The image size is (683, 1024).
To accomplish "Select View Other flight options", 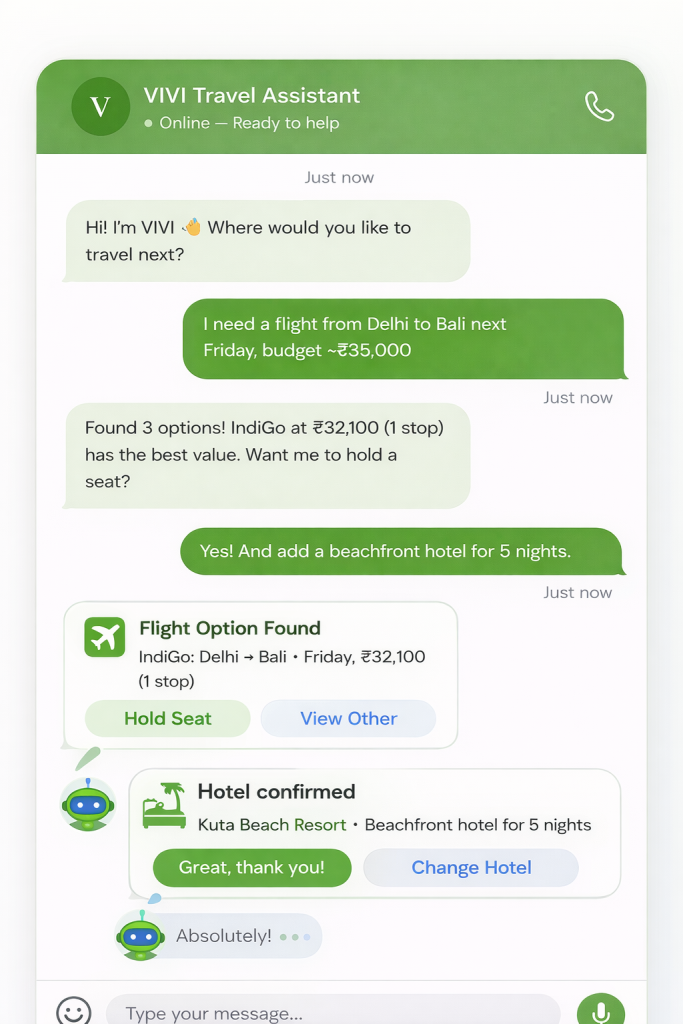I will (x=348, y=718).
